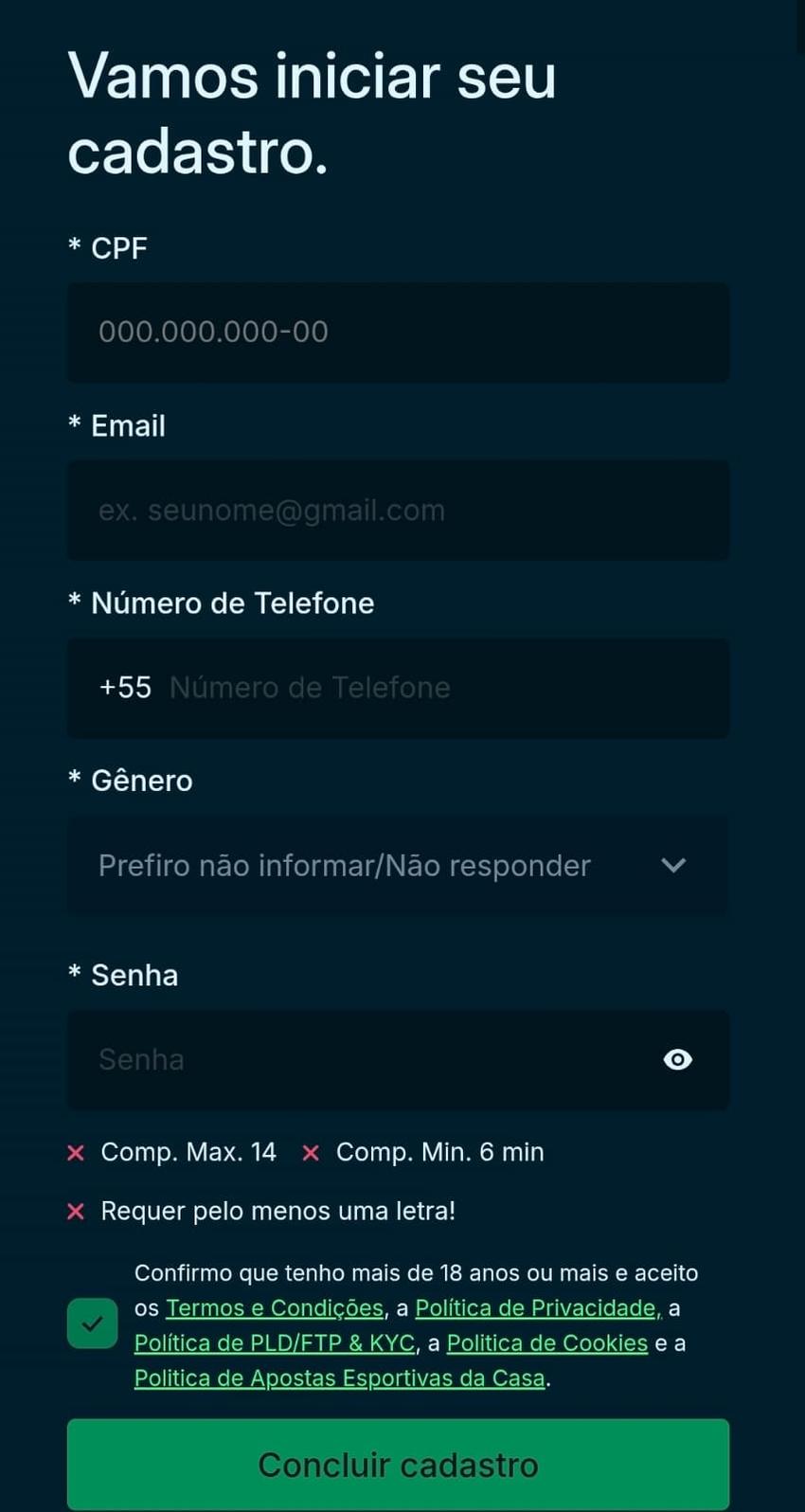Expand 'Prefiro não informar/Não responder' selector

[x=398, y=865]
